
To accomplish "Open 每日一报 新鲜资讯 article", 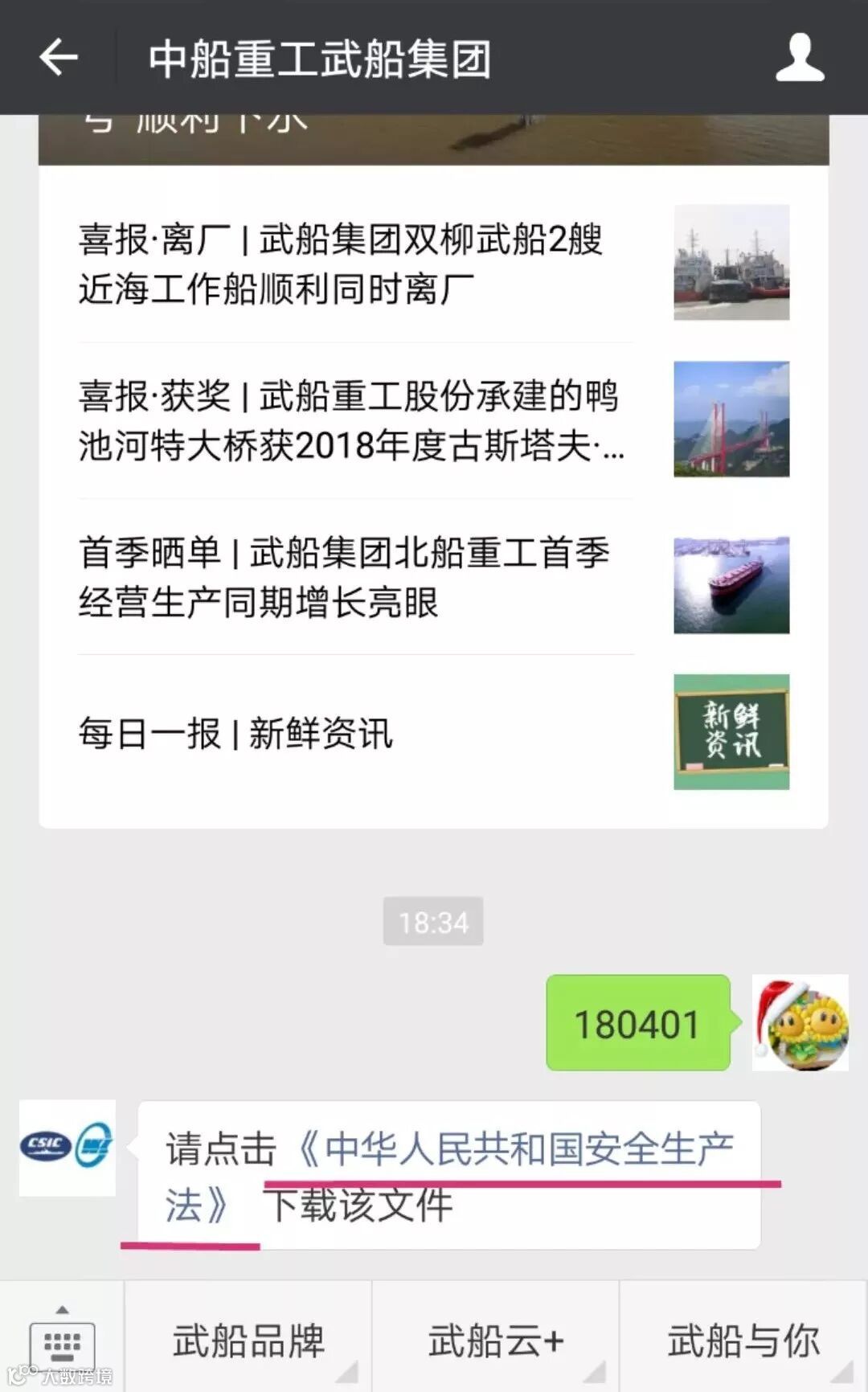I will 354,733.
